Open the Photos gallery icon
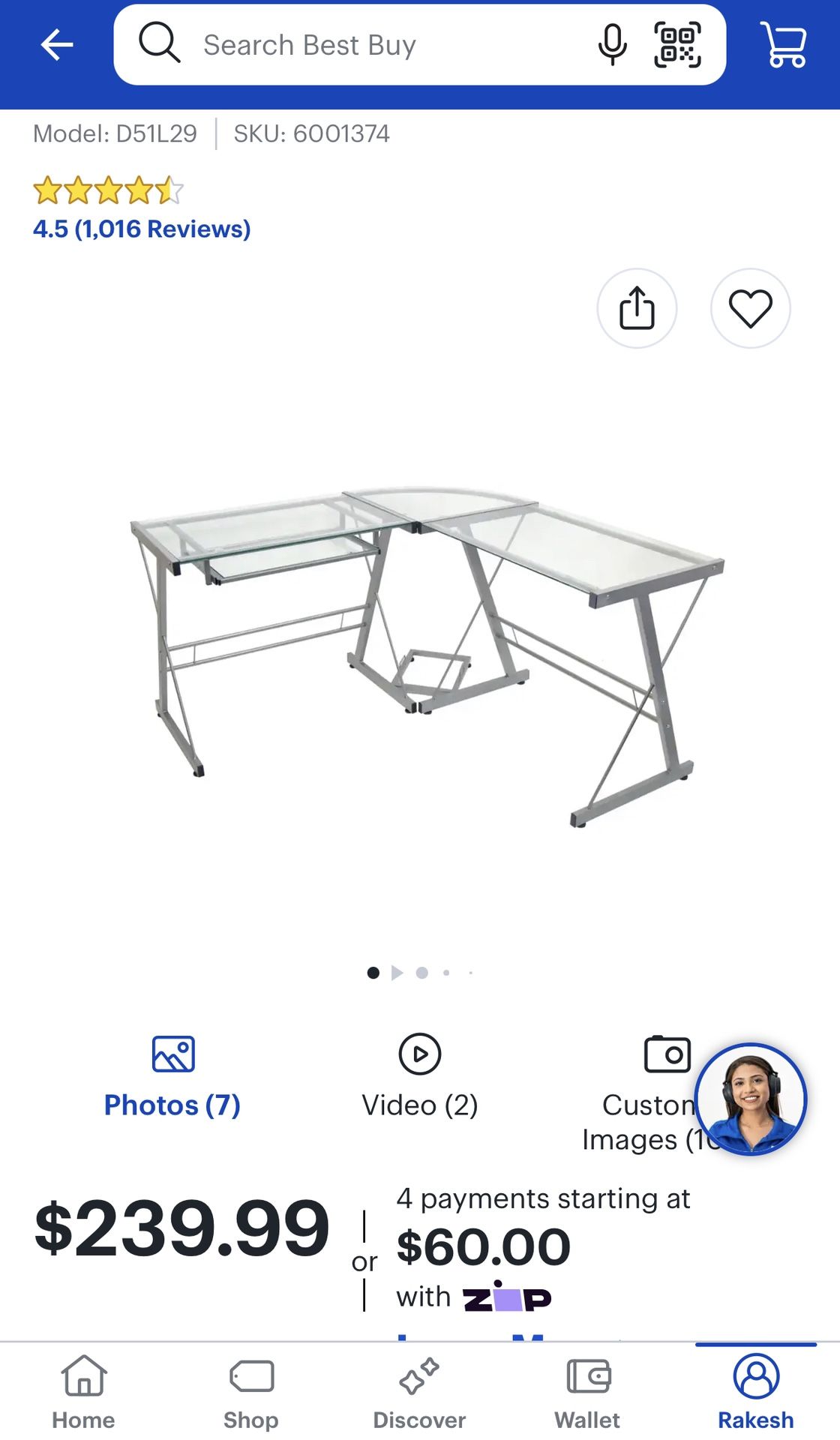The height and width of the screenshot is (1440, 840). click(x=173, y=1054)
